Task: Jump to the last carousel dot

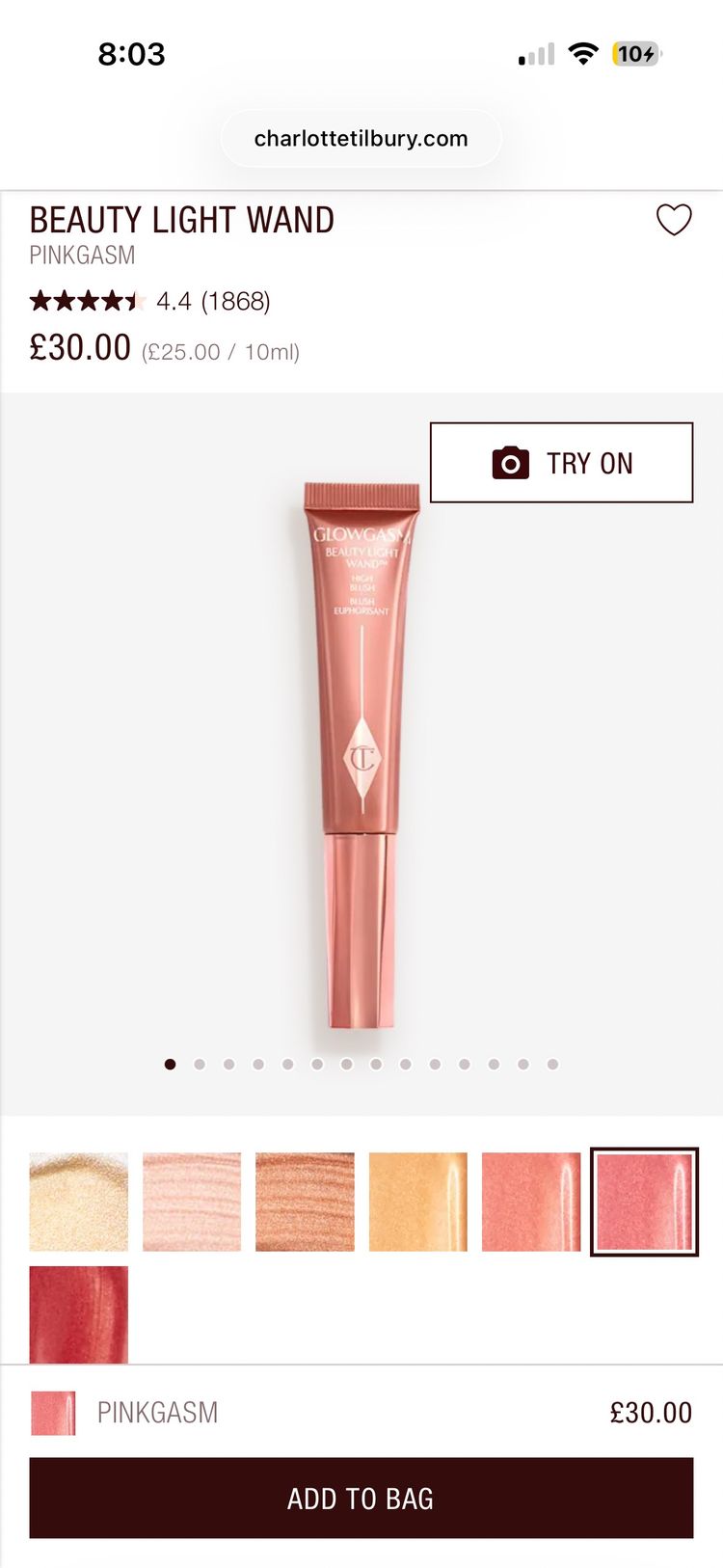Action: pos(552,1064)
